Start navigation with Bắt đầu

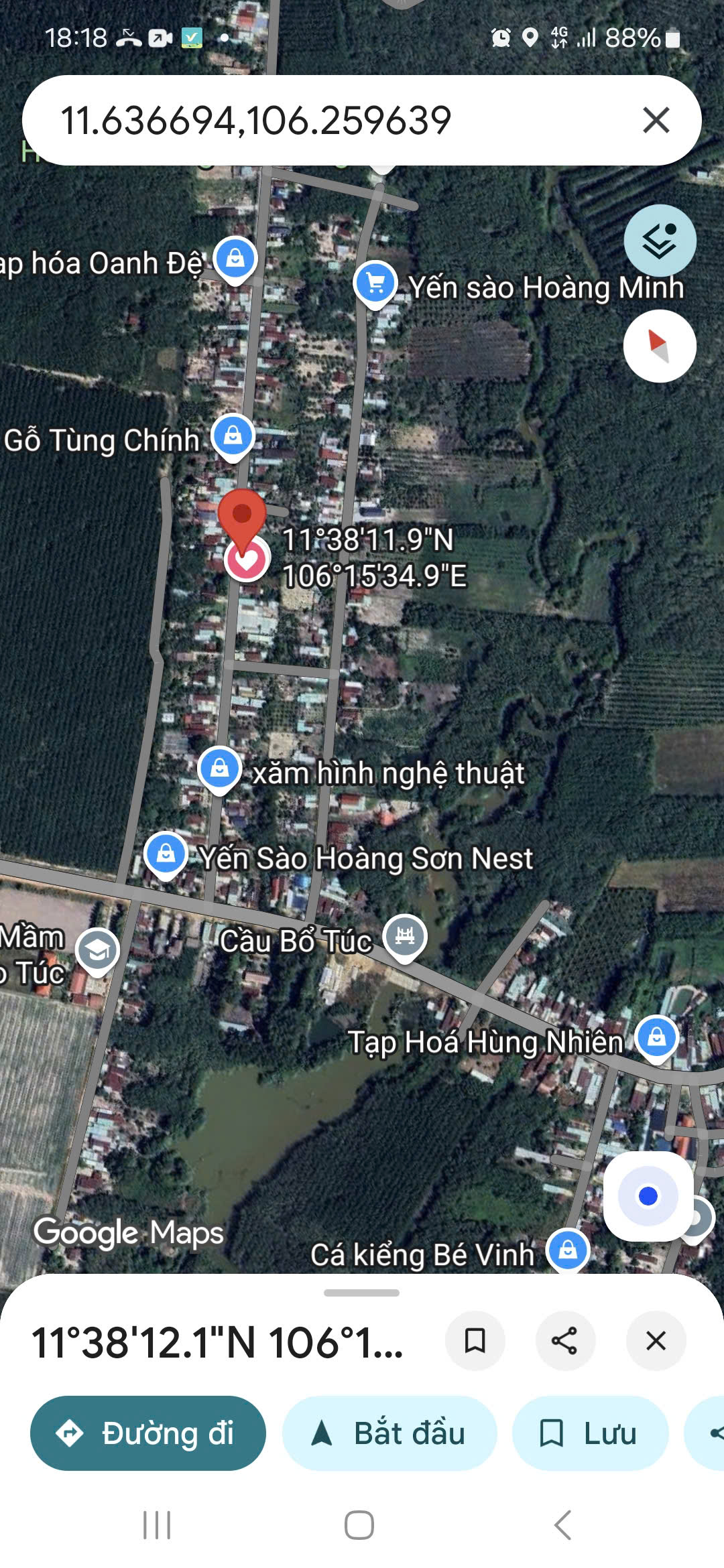(x=389, y=1433)
